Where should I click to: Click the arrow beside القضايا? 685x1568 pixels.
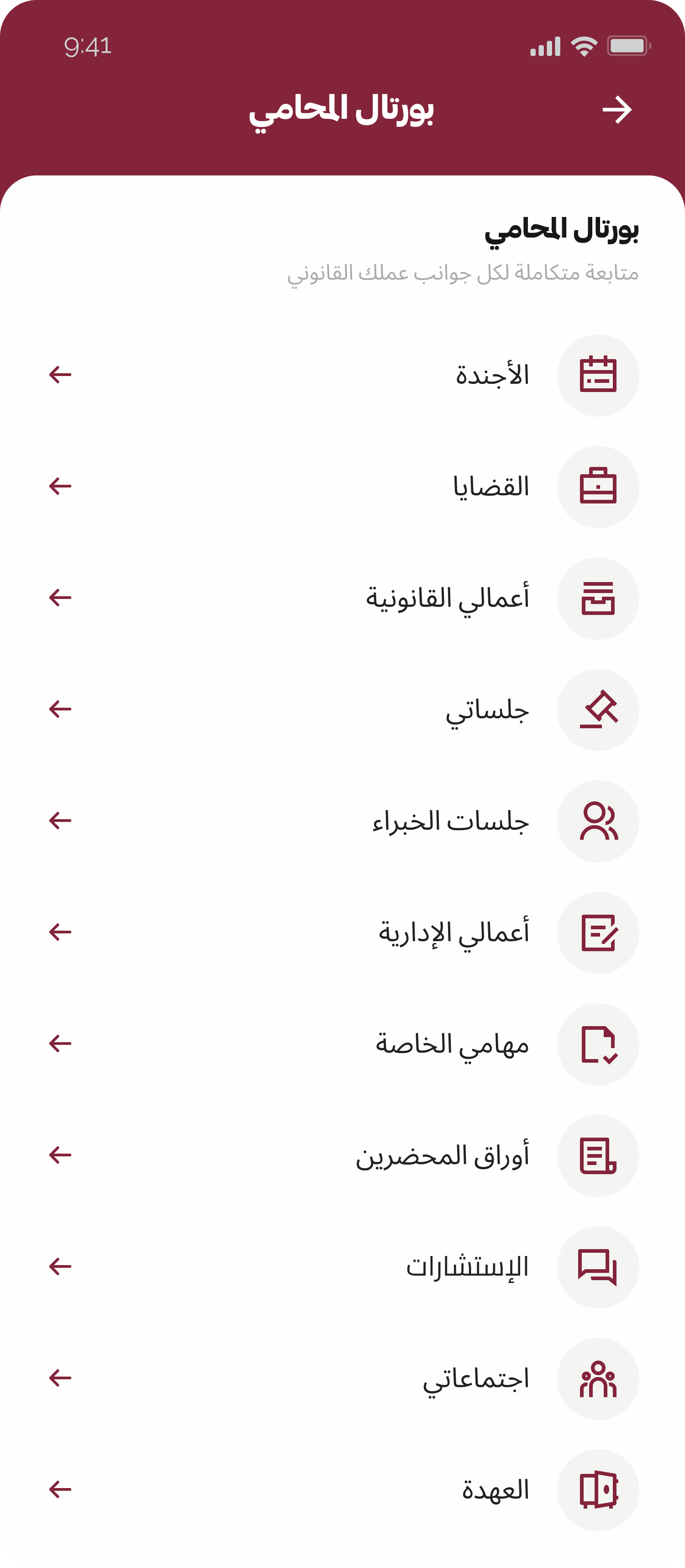pyautogui.click(x=59, y=486)
